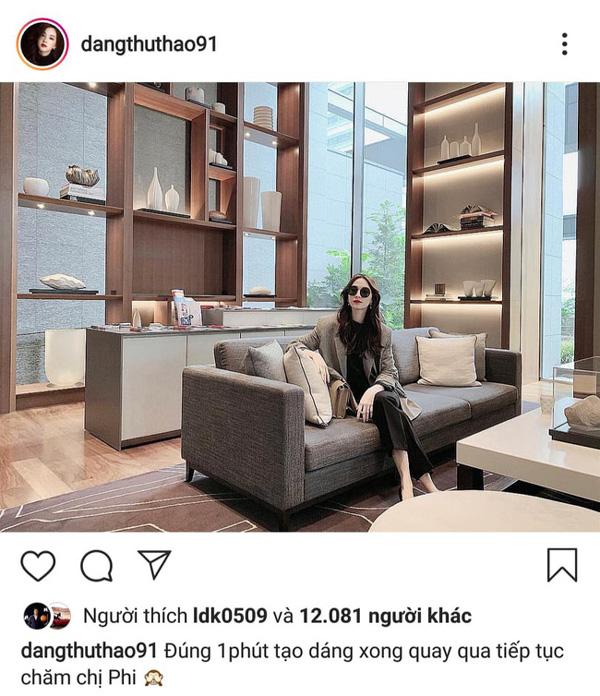Open the comment bubble icon

[x=96, y=566]
